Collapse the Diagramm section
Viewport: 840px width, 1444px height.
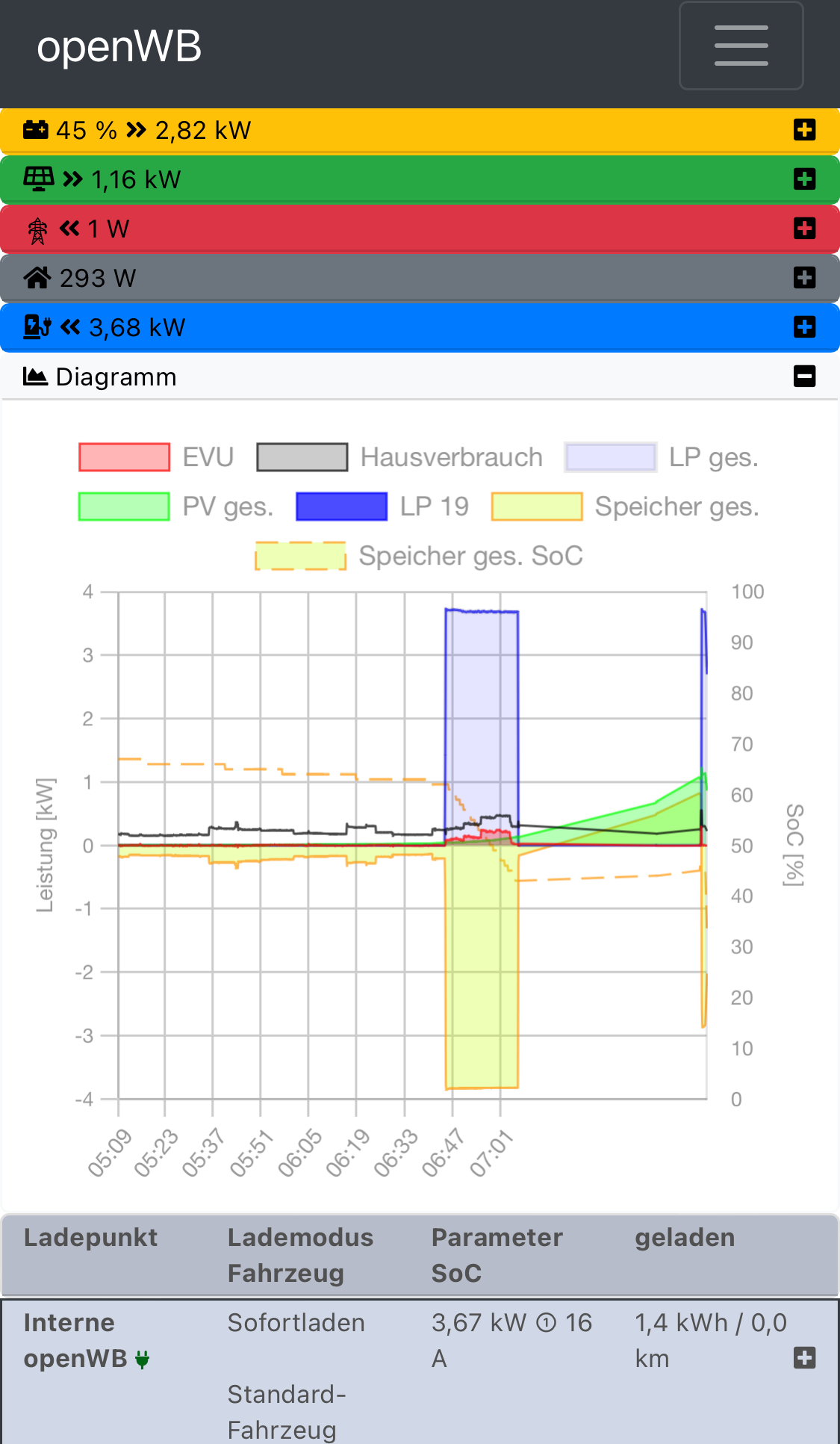point(804,377)
